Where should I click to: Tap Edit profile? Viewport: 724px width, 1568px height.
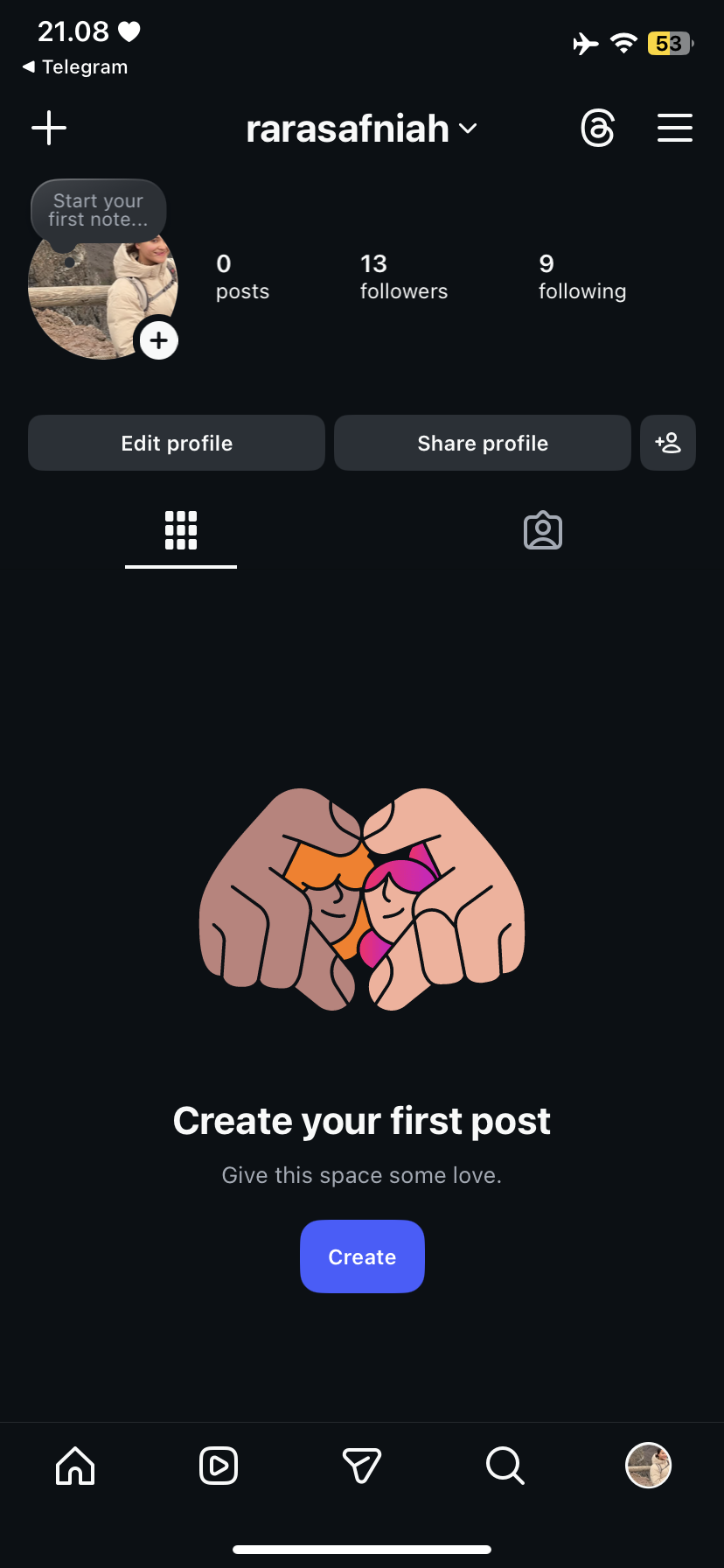tap(177, 443)
